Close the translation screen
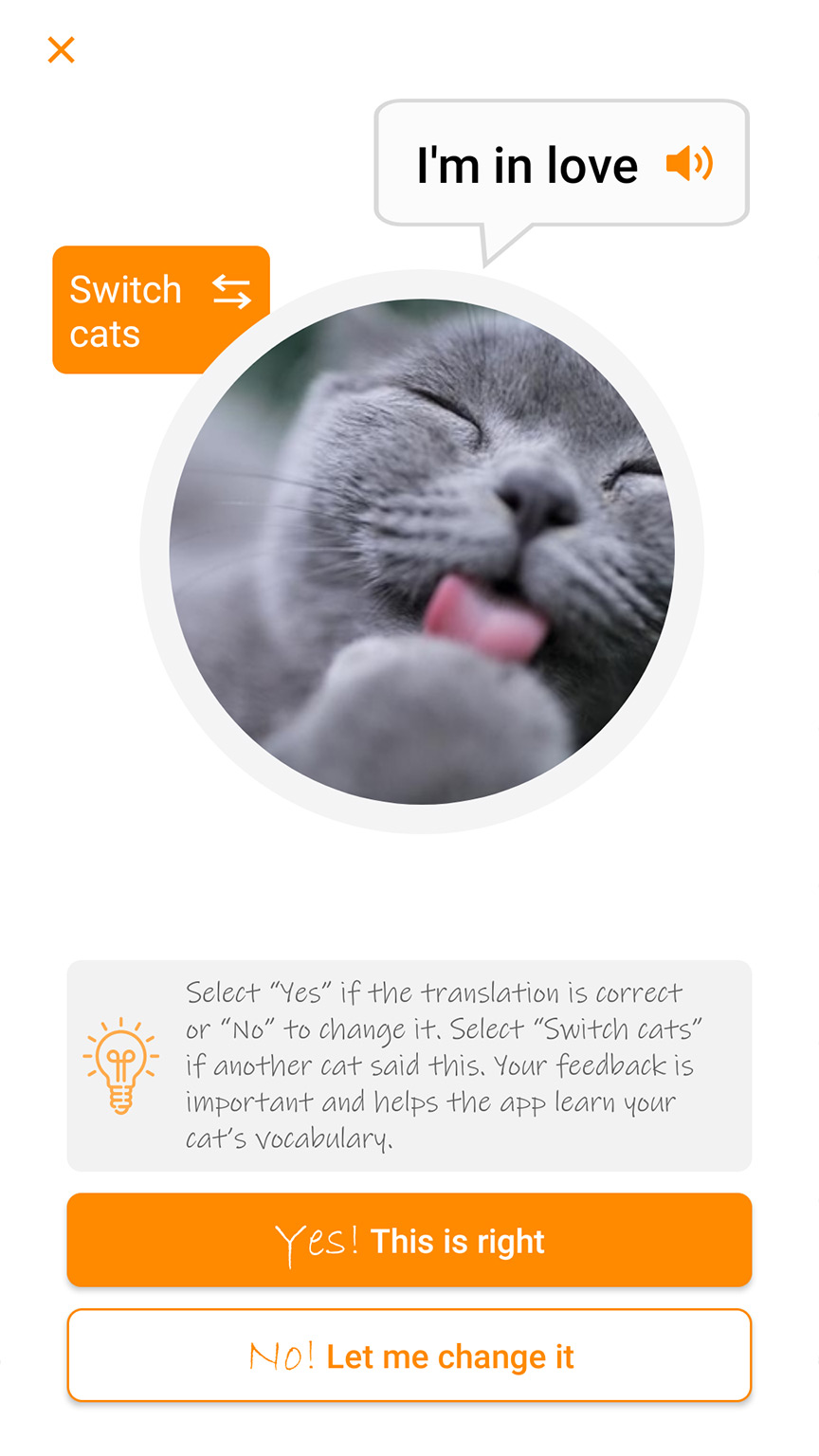The image size is (819, 1456). pyautogui.click(x=62, y=50)
